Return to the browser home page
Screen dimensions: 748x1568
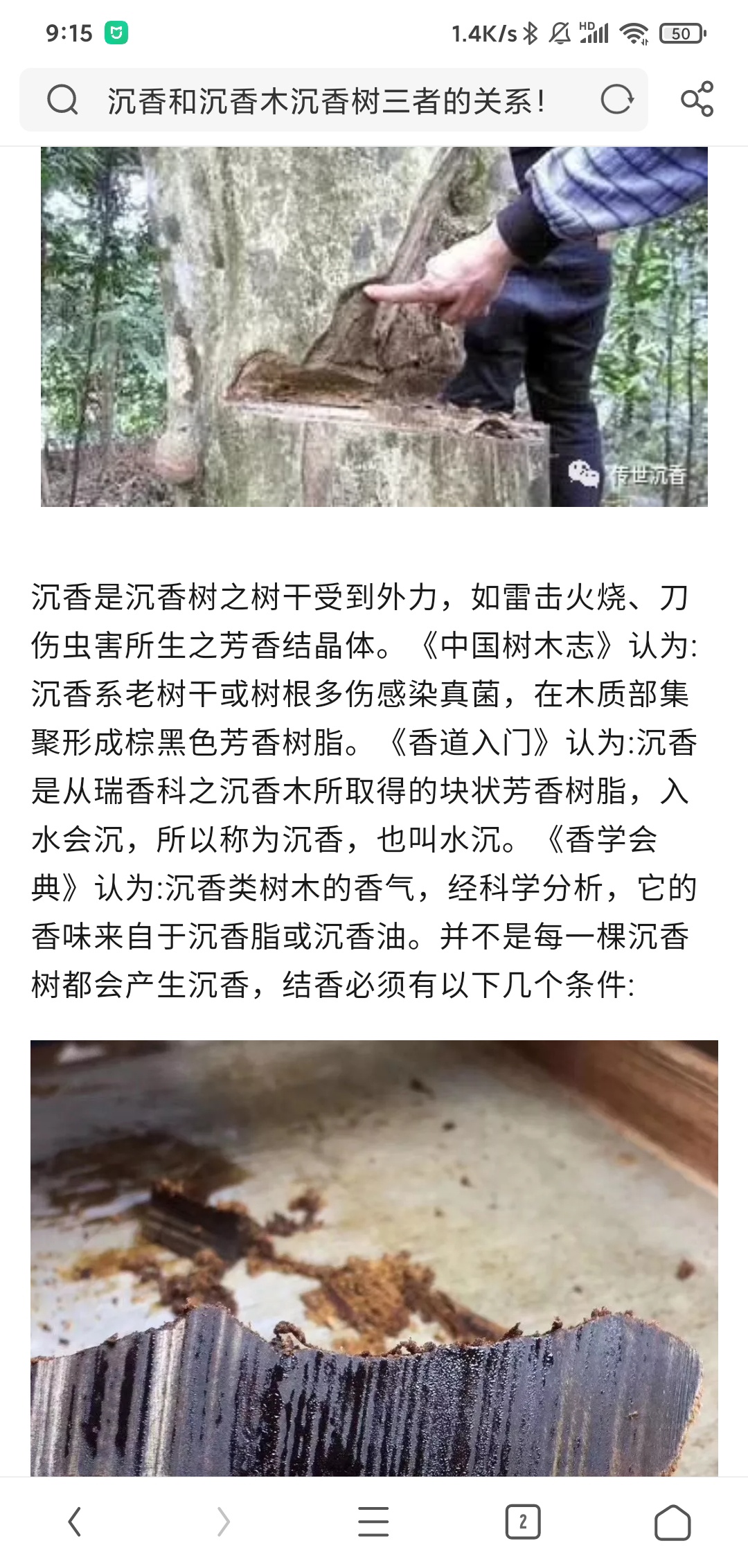click(673, 1522)
